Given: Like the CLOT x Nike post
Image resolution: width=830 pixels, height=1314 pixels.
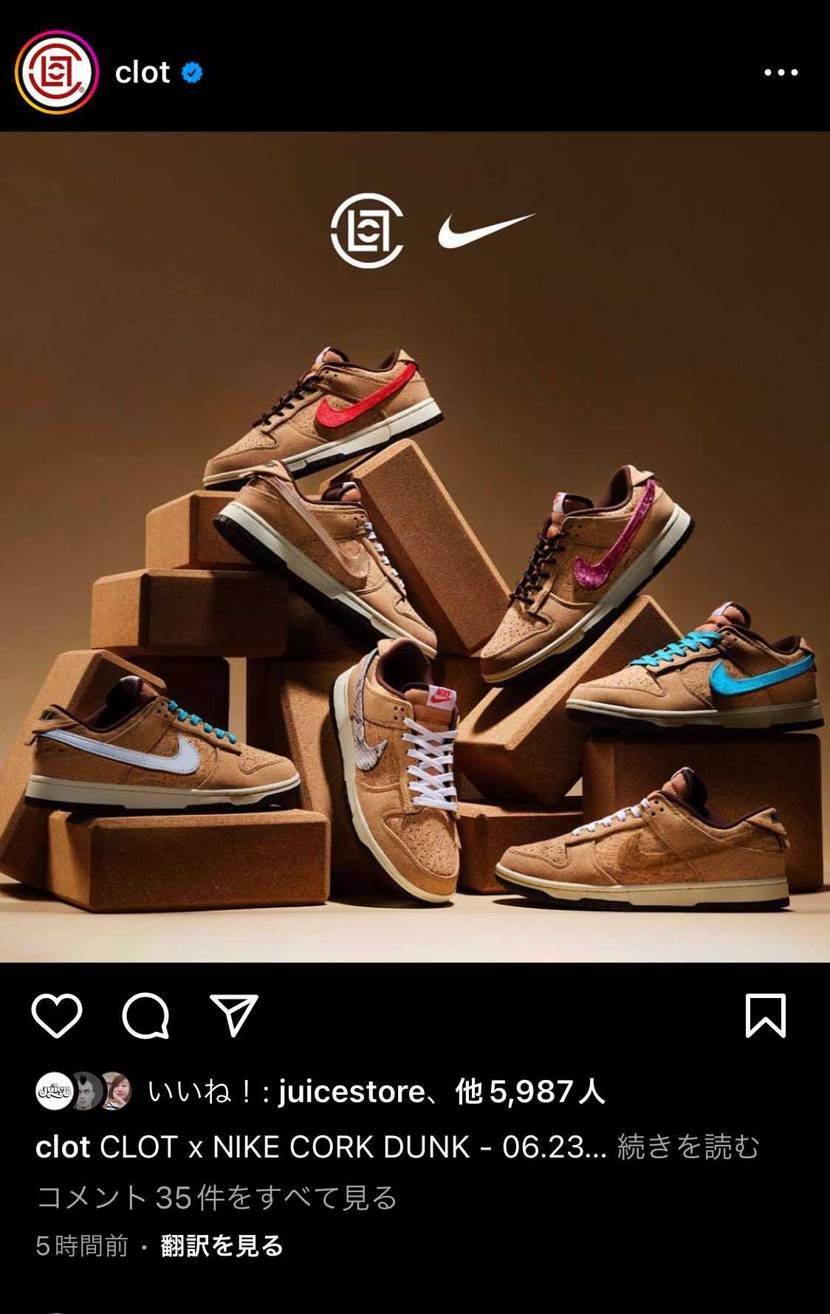Looking at the screenshot, I should coord(57,1016).
